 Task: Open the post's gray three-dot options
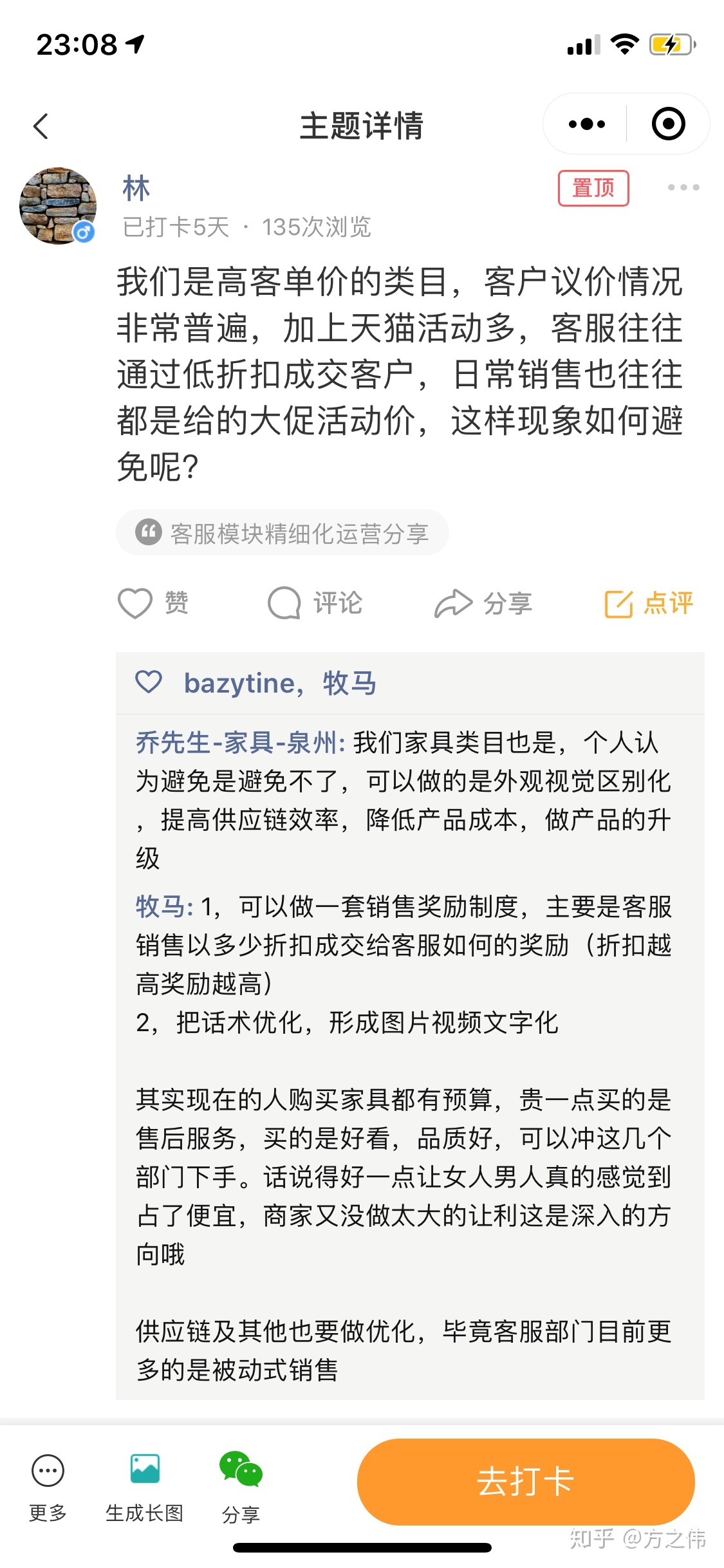(x=683, y=187)
